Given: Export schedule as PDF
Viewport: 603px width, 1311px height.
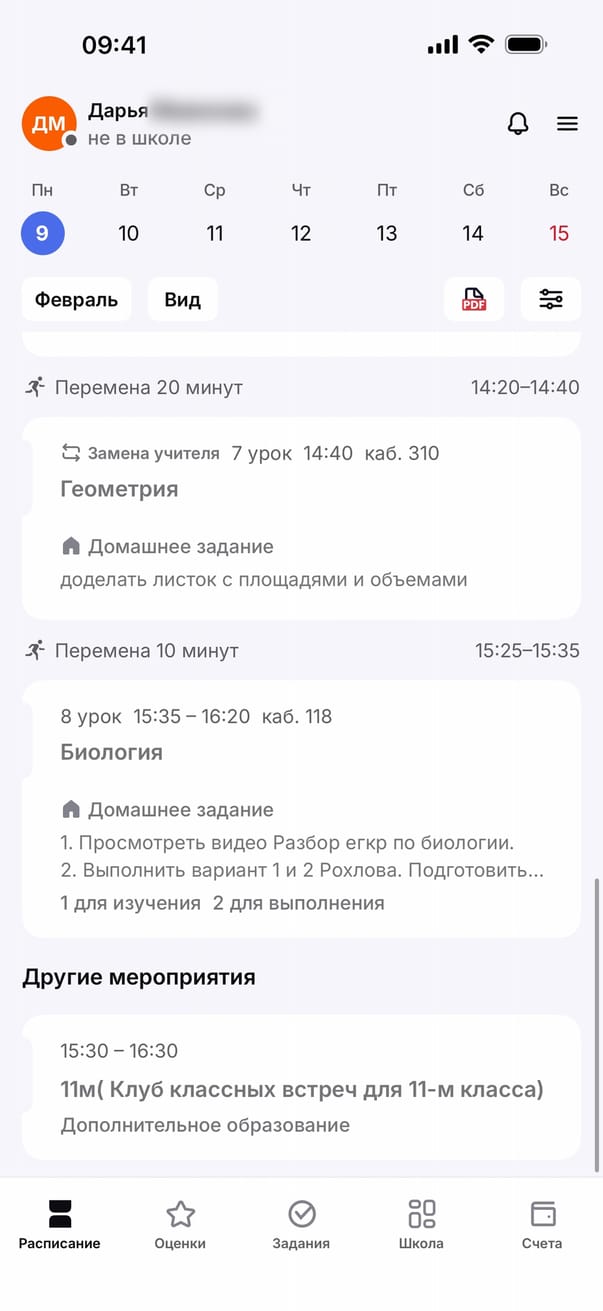Looking at the screenshot, I should tap(474, 299).
